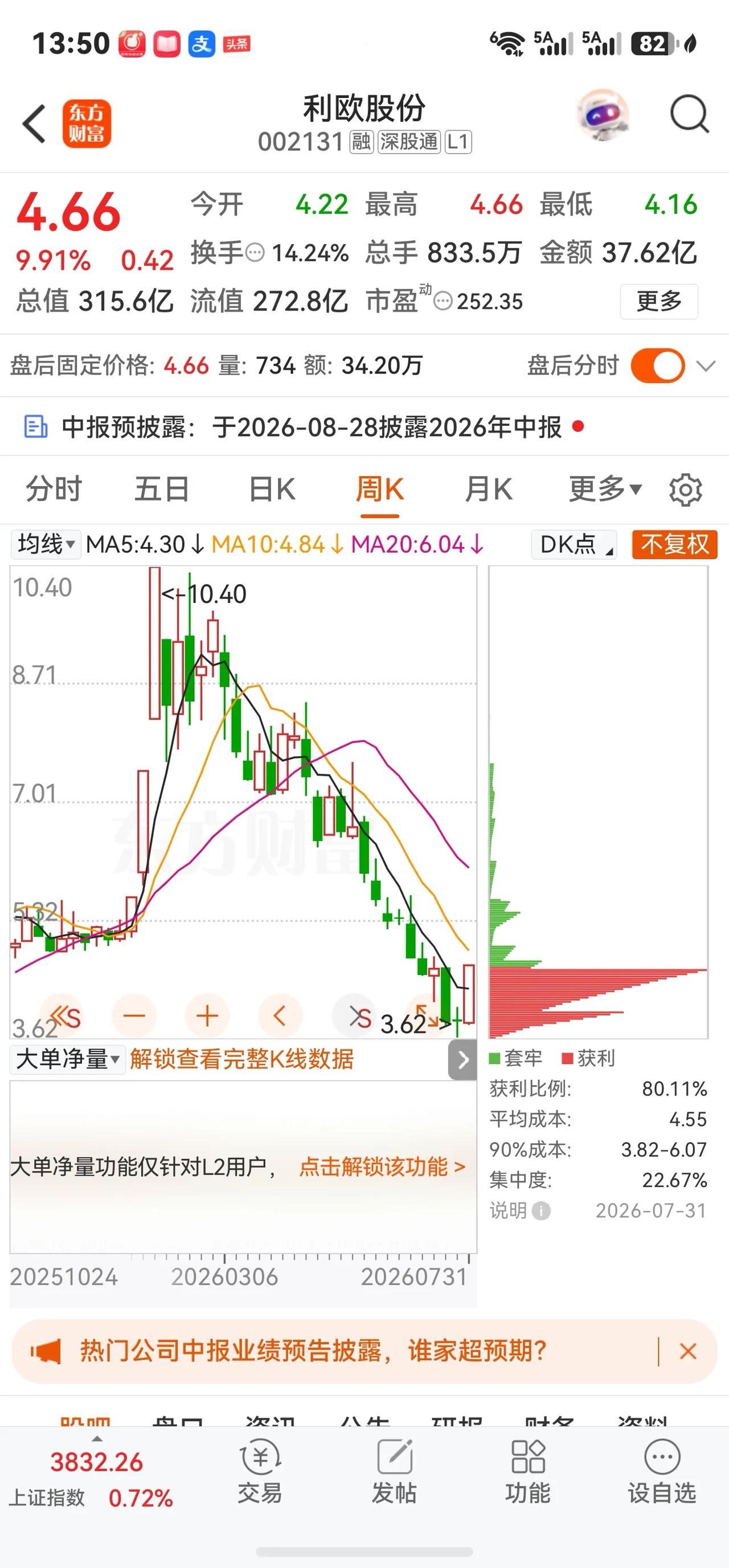Change the 不复权 adjustment setting
This screenshot has height=1568, width=729.
(x=675, y=544)
